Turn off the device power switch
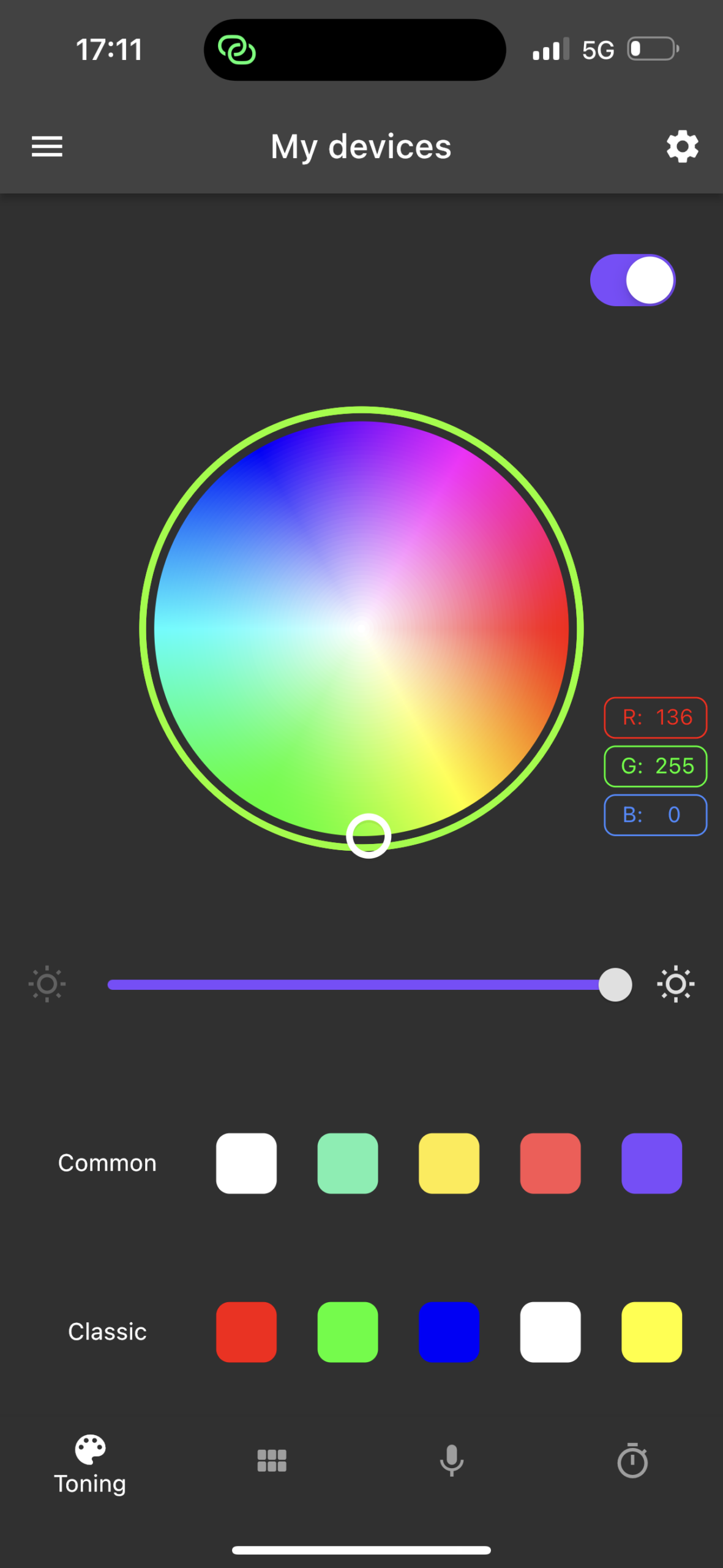Viewport: 723px width, 1568px height. (632, 280)
